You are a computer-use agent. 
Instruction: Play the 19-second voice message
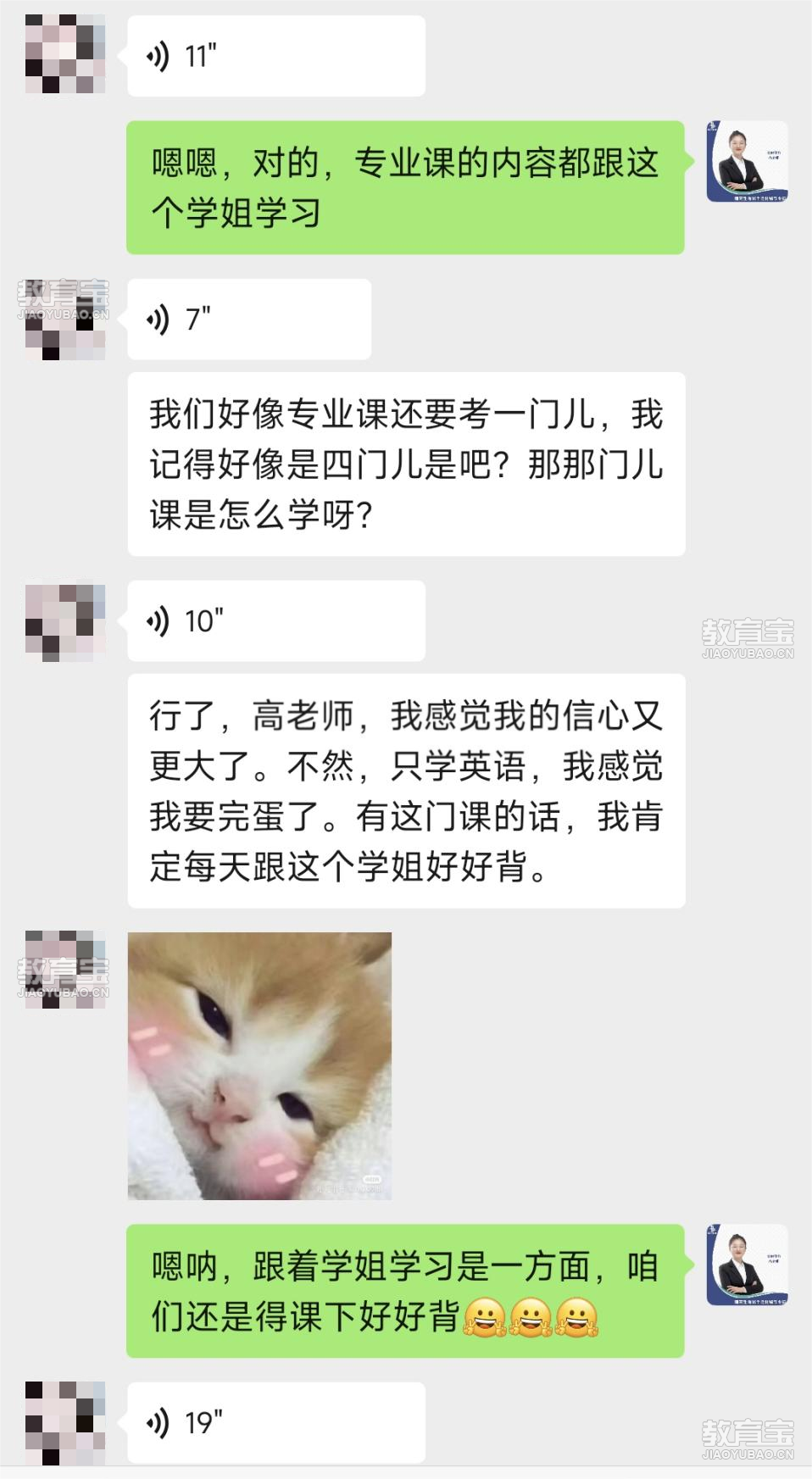[x=275, y=1422]
